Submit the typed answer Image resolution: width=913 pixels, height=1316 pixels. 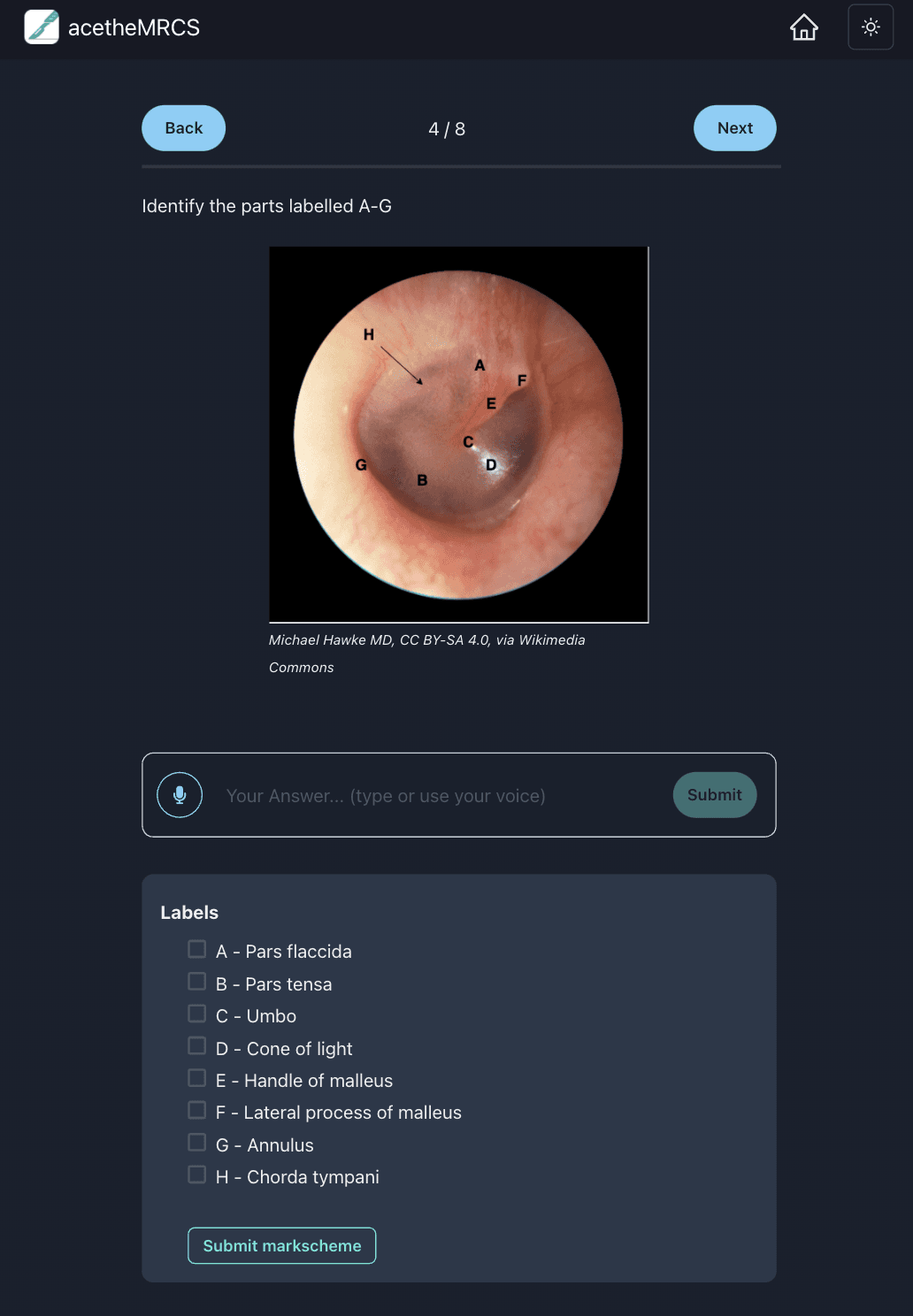click(x=714, y=795)
